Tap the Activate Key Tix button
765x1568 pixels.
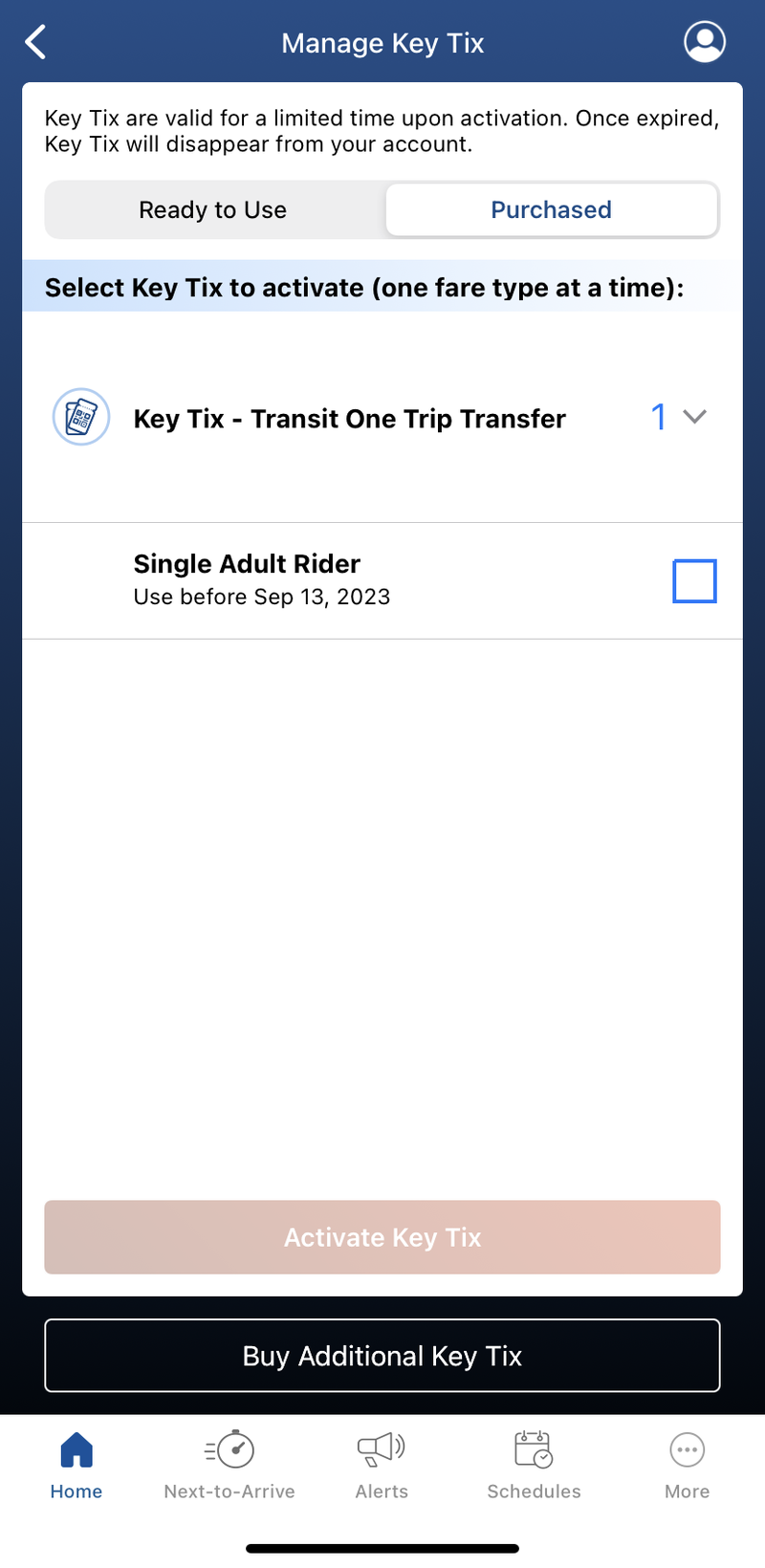coord(382,1237)
